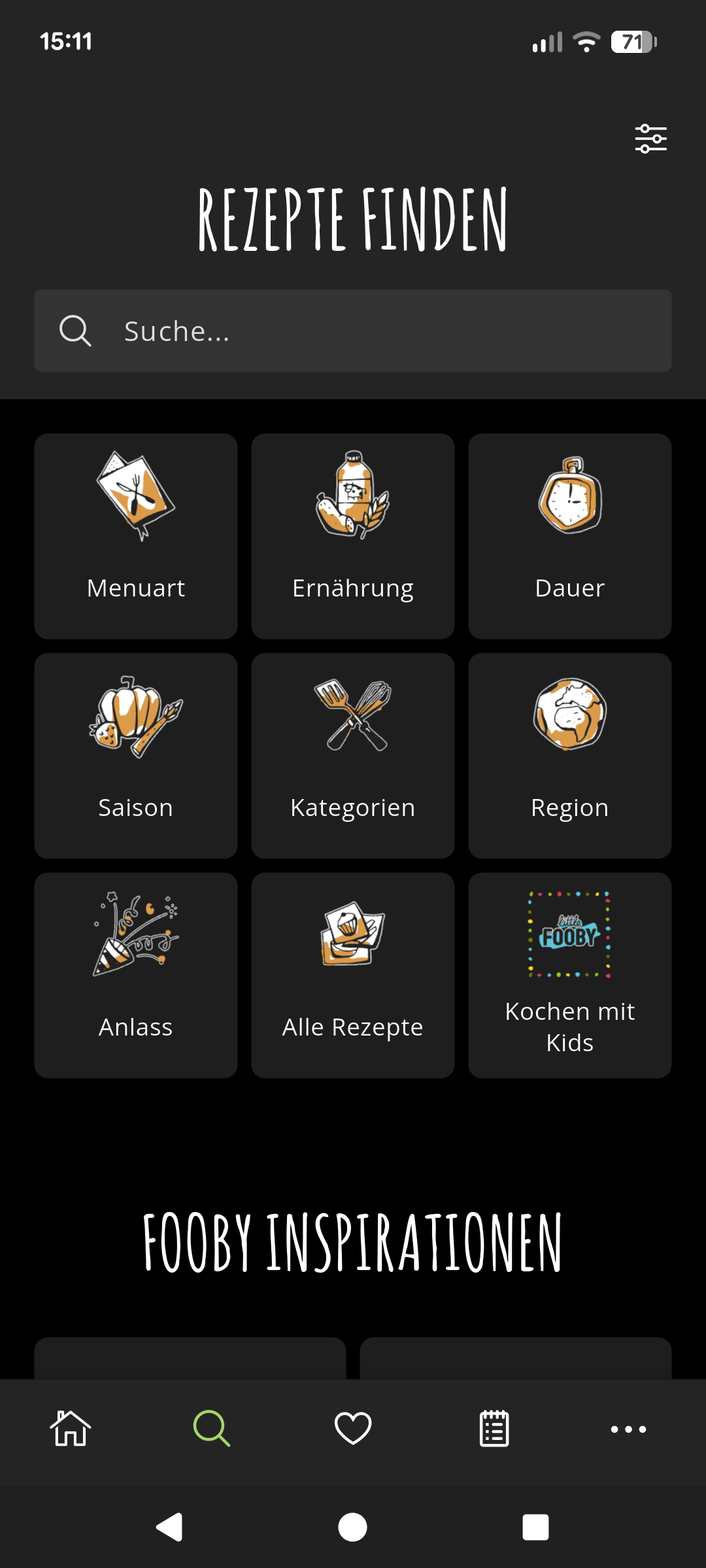
Task: Switch to the Home tab
Action: point(70,1428)
